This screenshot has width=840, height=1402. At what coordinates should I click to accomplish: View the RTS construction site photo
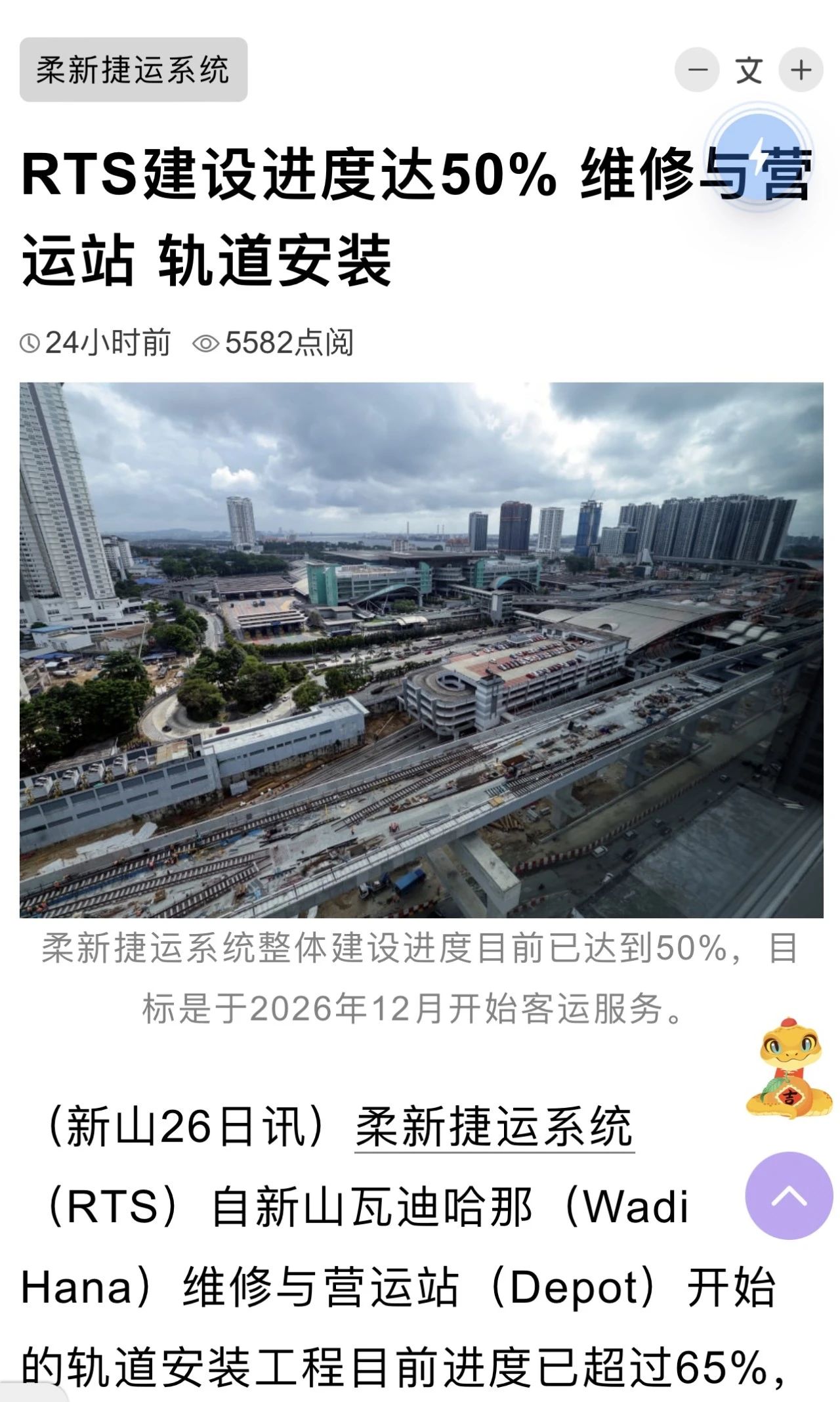tap(421, 650)
